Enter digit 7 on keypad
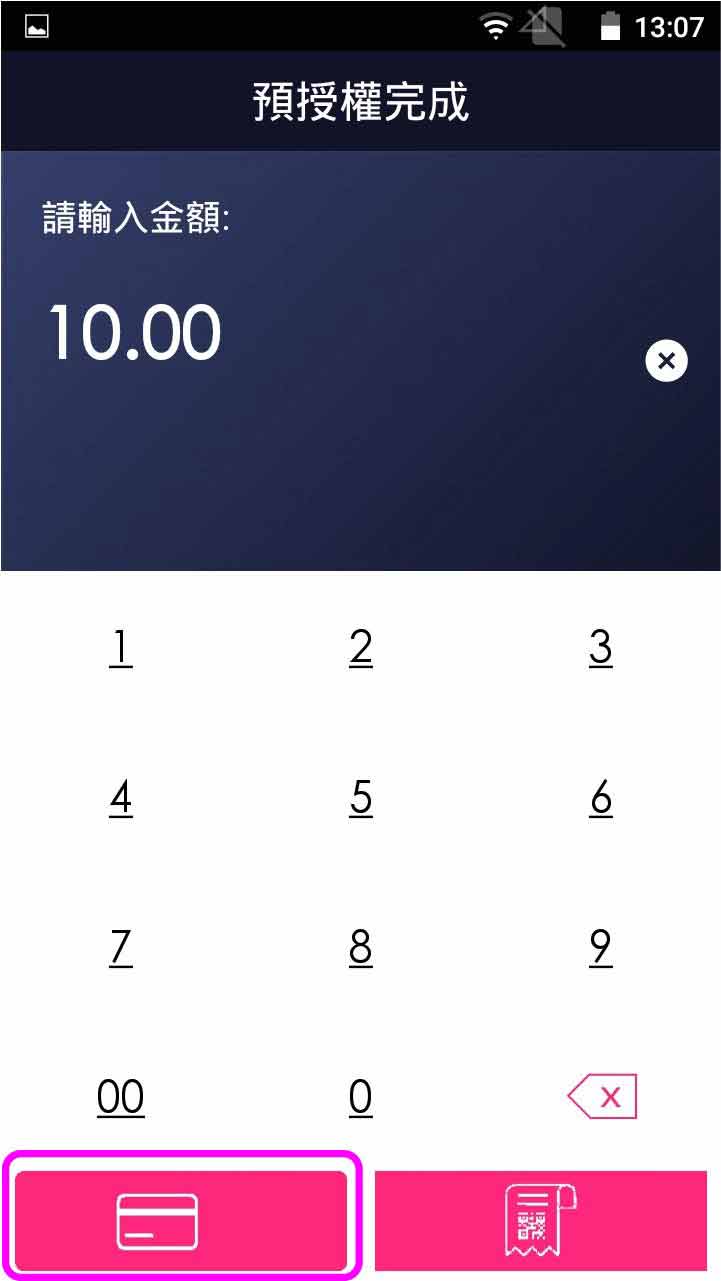Screen dimensions: 721x1281 pos(120,947)
